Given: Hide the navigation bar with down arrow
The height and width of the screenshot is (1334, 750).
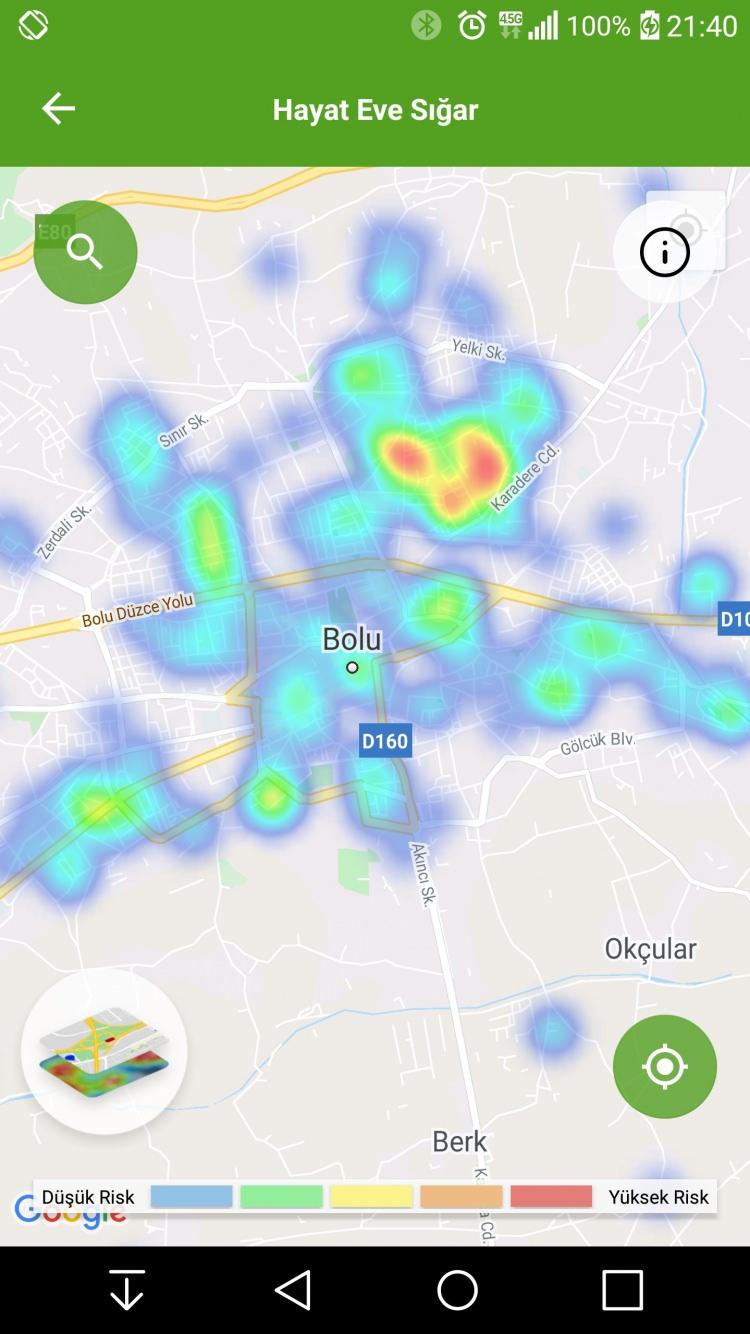Looking at the screenshot, I should [x=127, y=1290].
